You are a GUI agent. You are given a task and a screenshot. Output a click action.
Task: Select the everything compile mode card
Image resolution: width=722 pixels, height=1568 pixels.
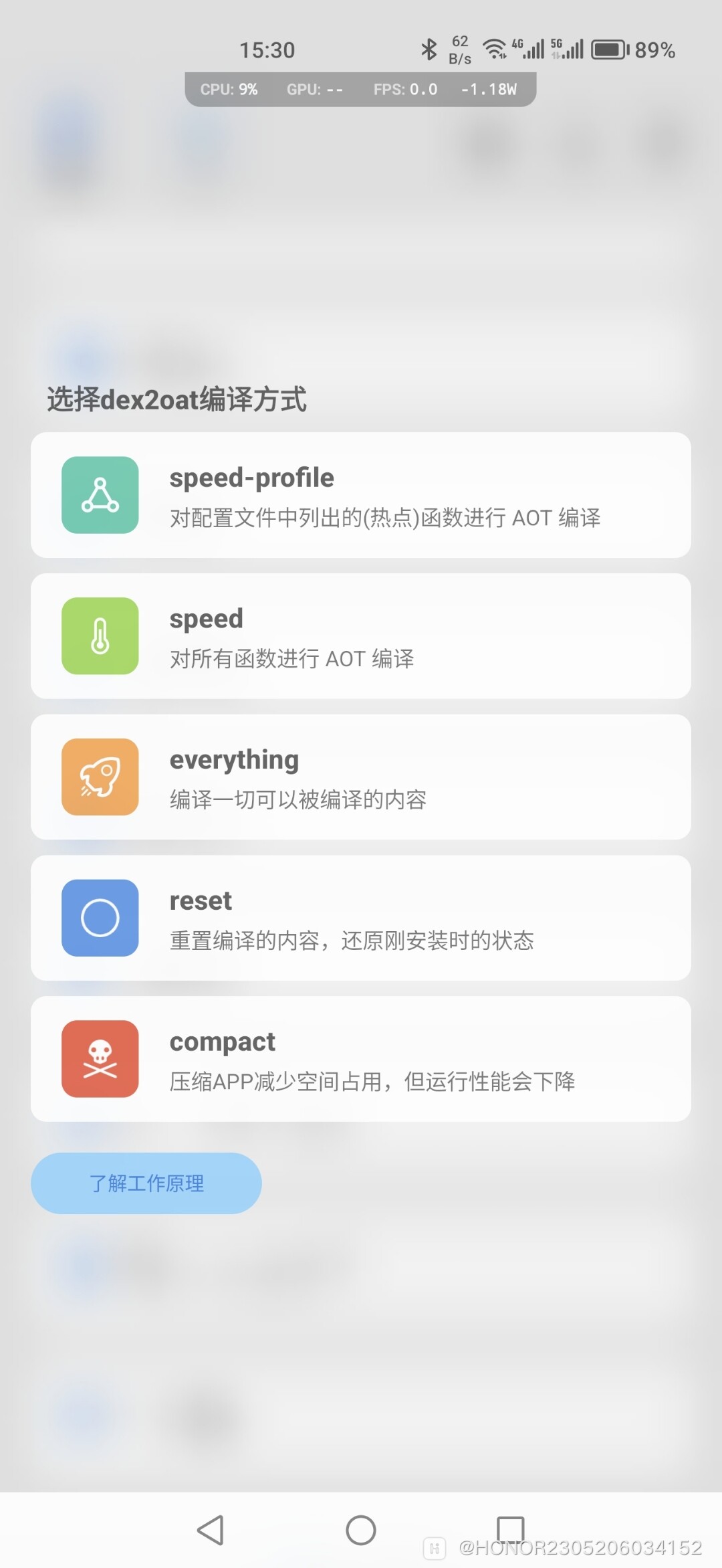click(x=361, y=777)
